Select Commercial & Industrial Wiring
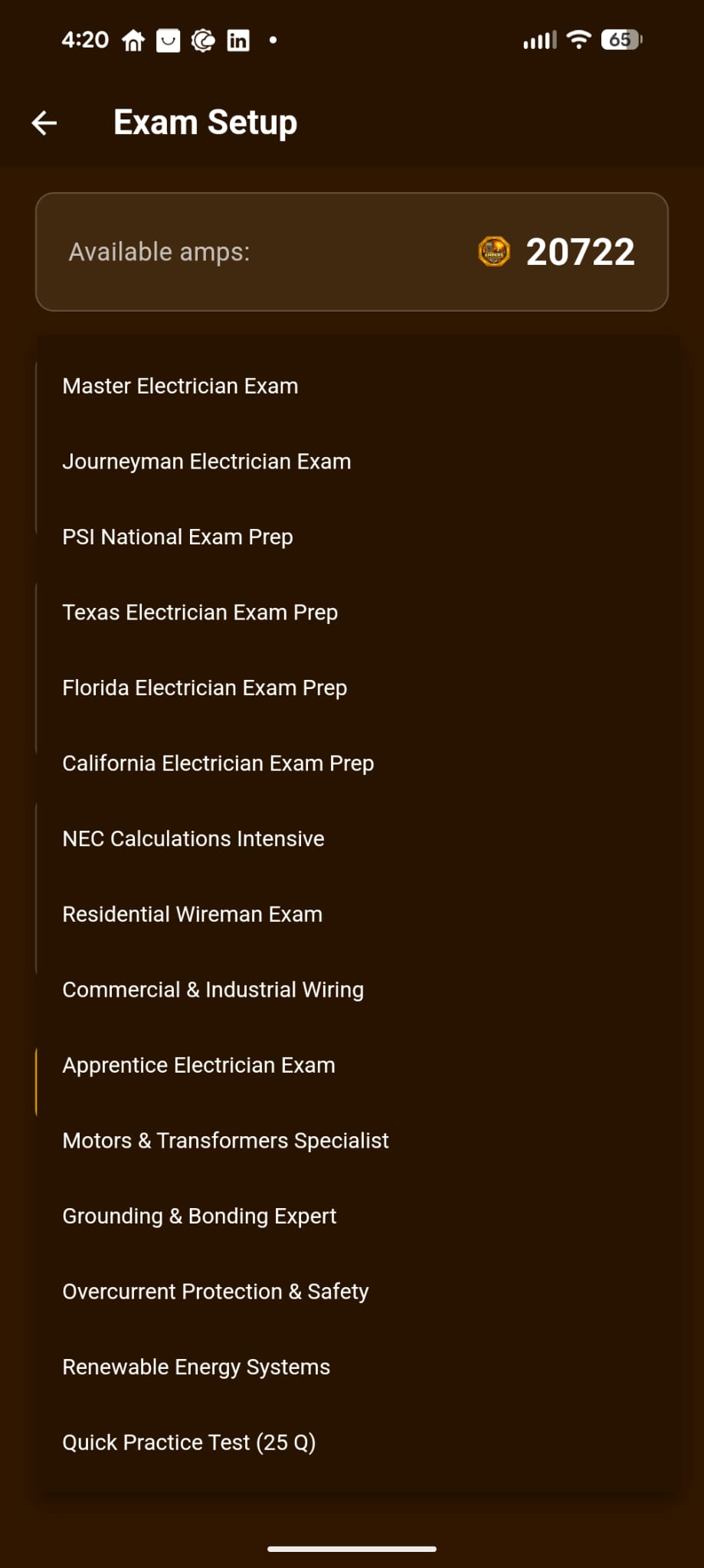Image resolution: width=704 pixels, height=1568 pixels. click(213, 989)
